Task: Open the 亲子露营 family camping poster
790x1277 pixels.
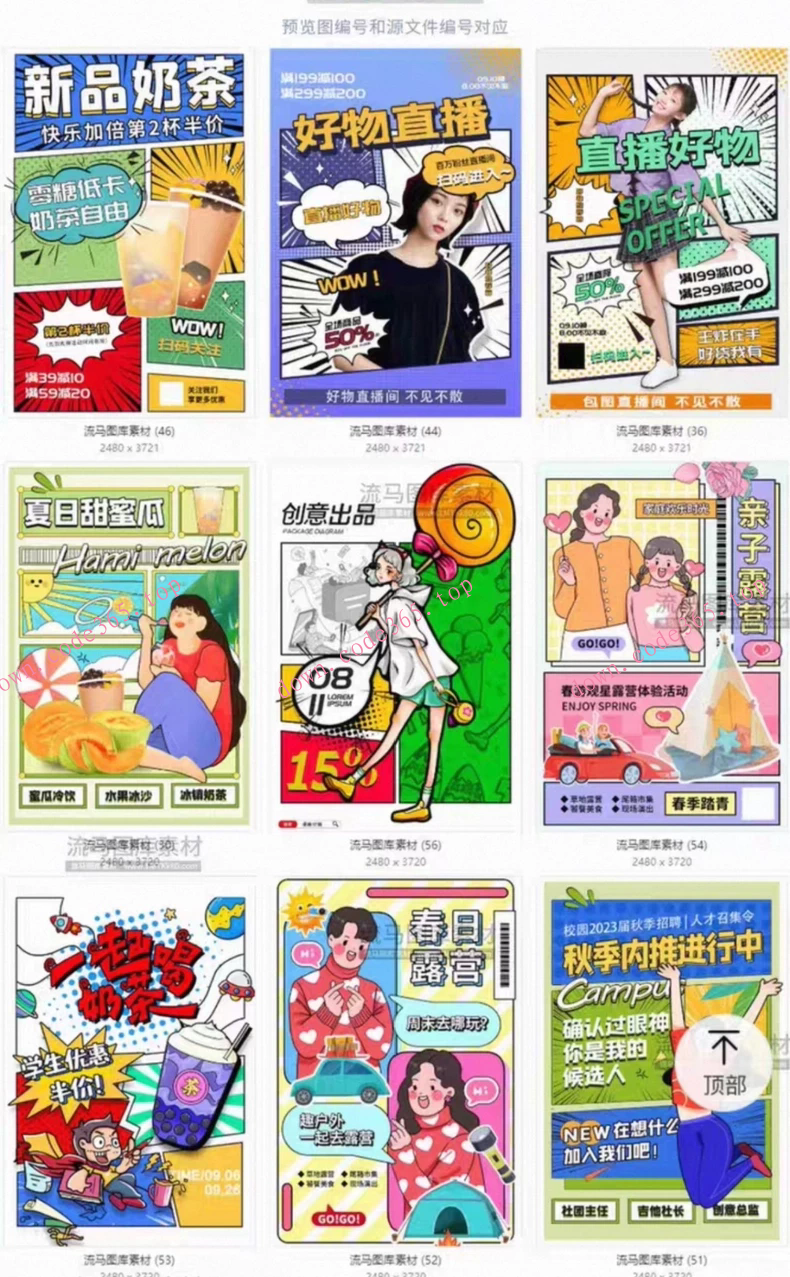Action: [x=660, y=645]
